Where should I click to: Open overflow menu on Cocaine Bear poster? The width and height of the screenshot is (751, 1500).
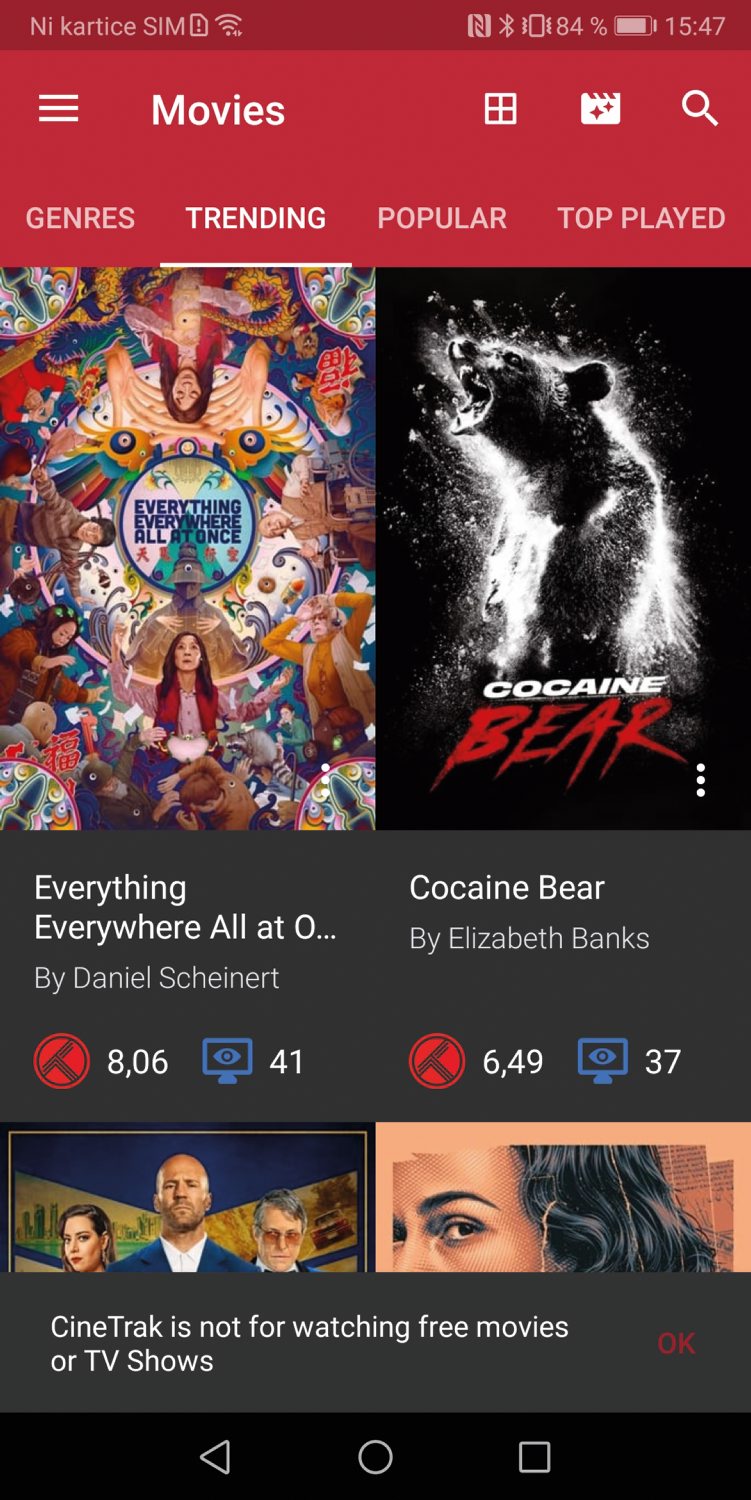pos(701,780)
